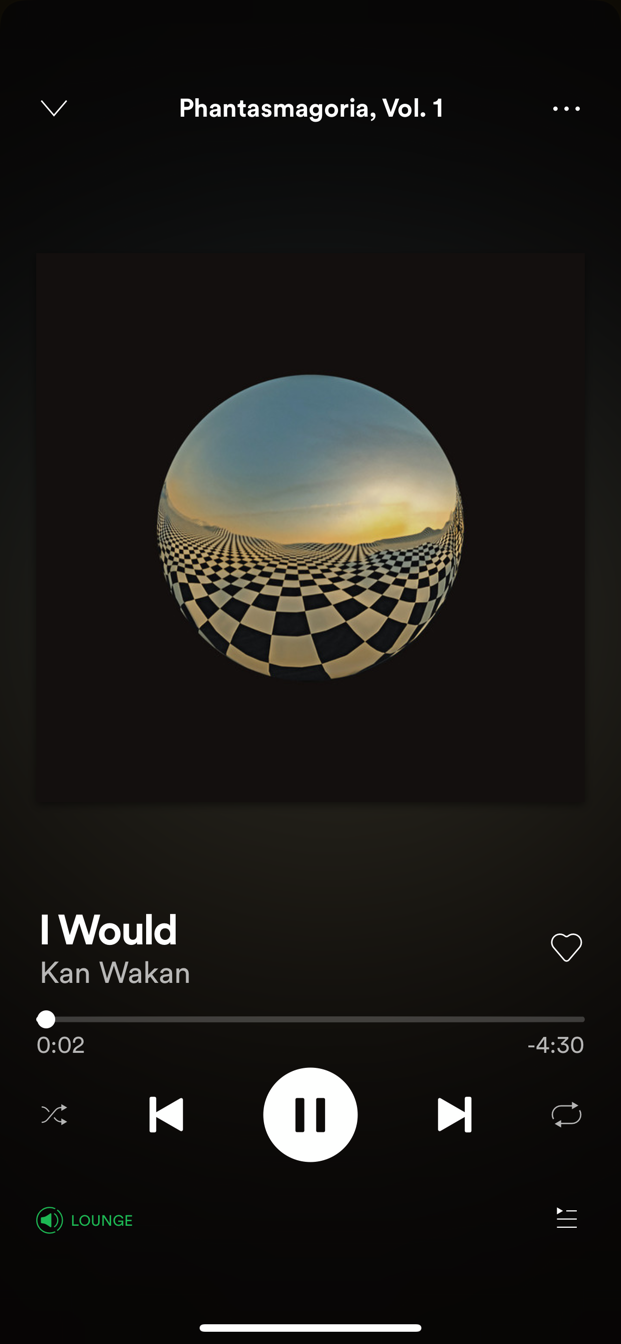Skip to the next track
621x1344 pixels.
tap(454, 1114)
